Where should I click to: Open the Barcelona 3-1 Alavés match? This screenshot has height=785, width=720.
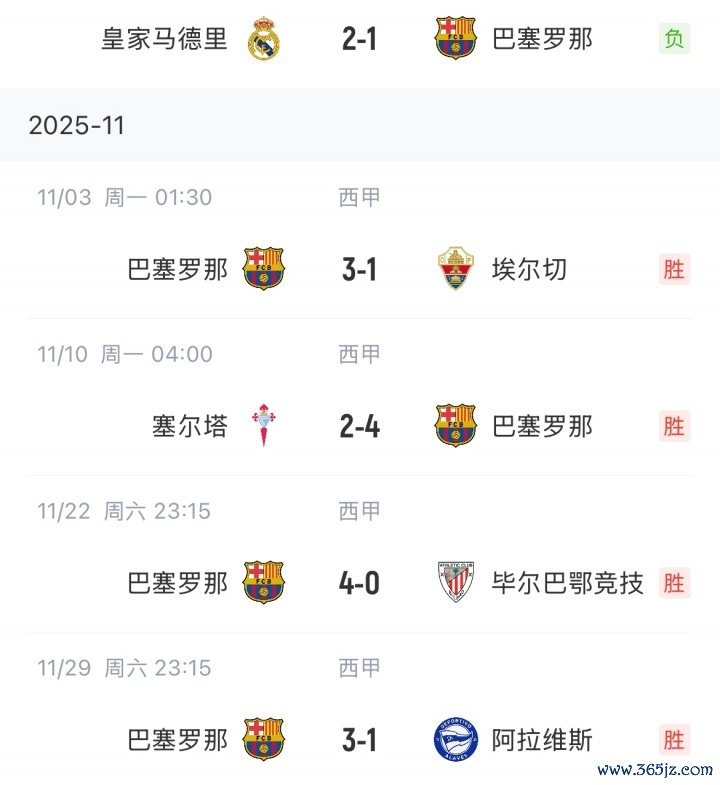(x=359, y=739)
